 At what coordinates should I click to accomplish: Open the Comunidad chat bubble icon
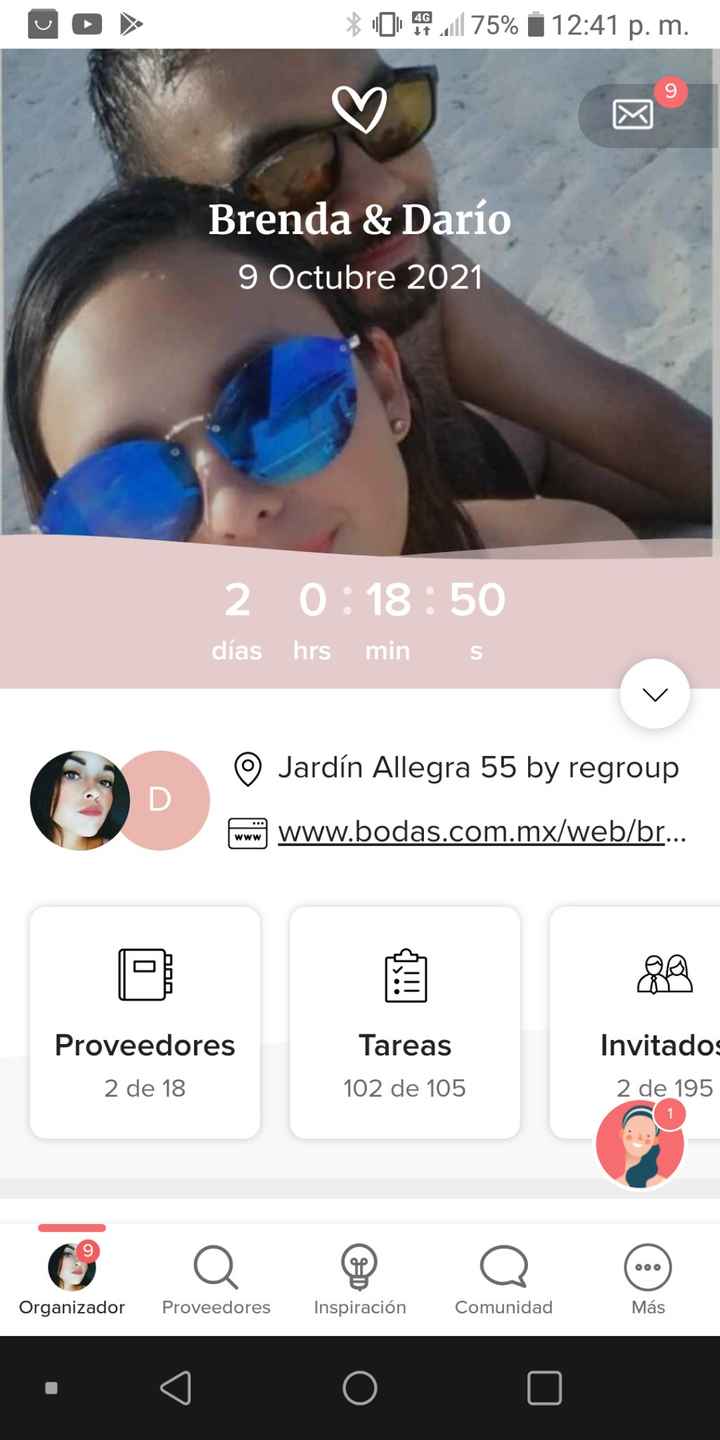point(503,1266)
